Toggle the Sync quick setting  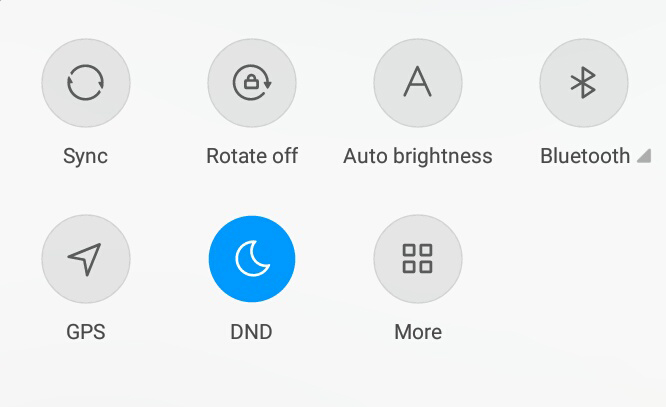86,84
